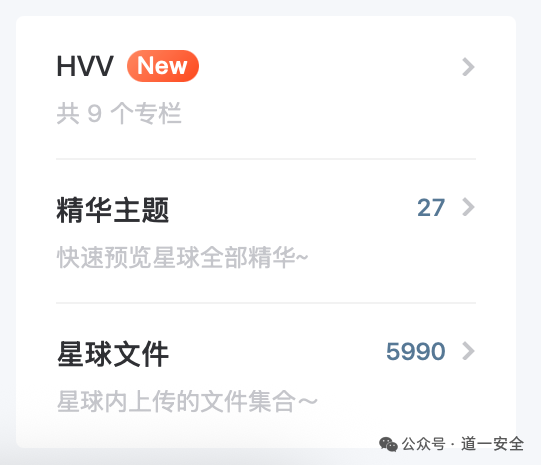Open 精华主题 featured topics

(x=266, y=231)
